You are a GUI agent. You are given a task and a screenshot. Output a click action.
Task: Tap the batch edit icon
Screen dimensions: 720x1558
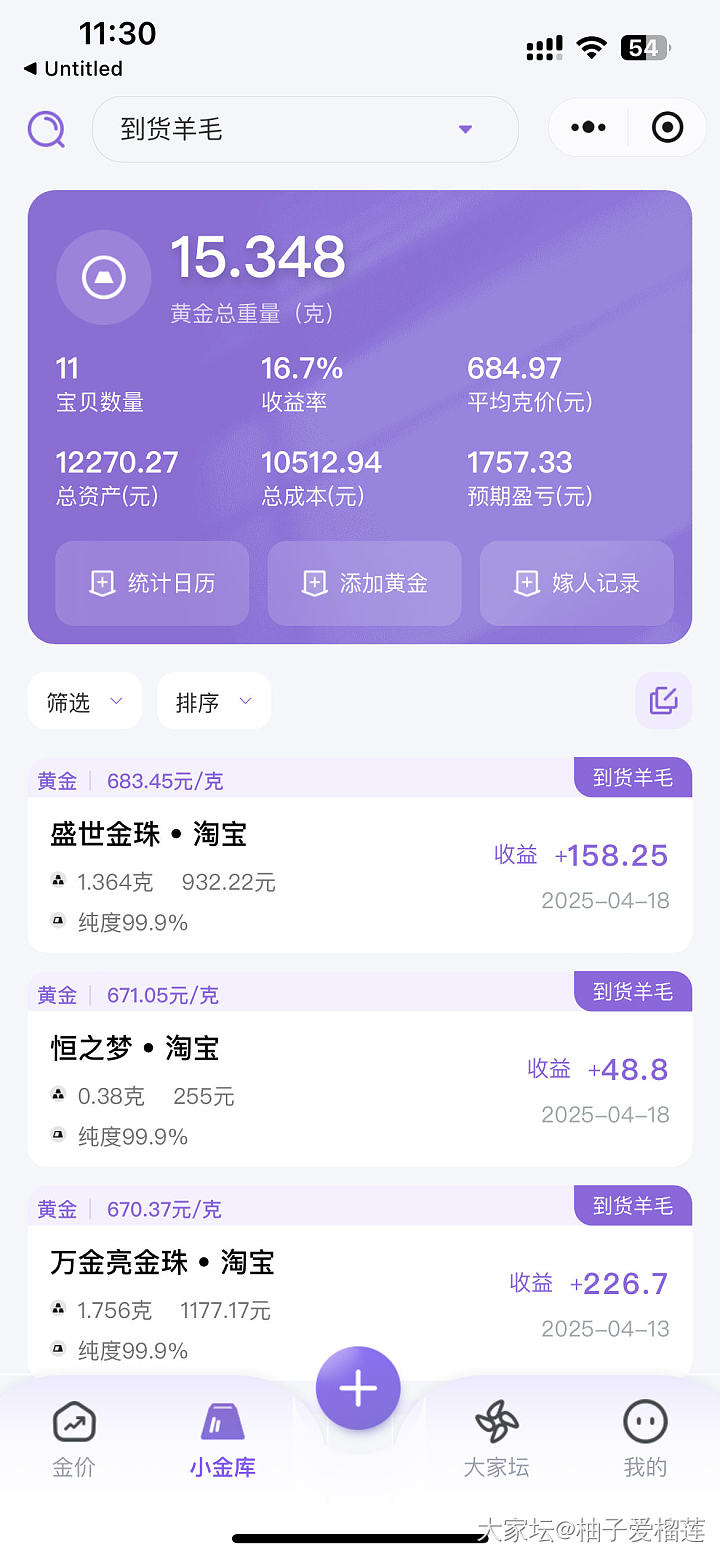click(x=663, y=701)
